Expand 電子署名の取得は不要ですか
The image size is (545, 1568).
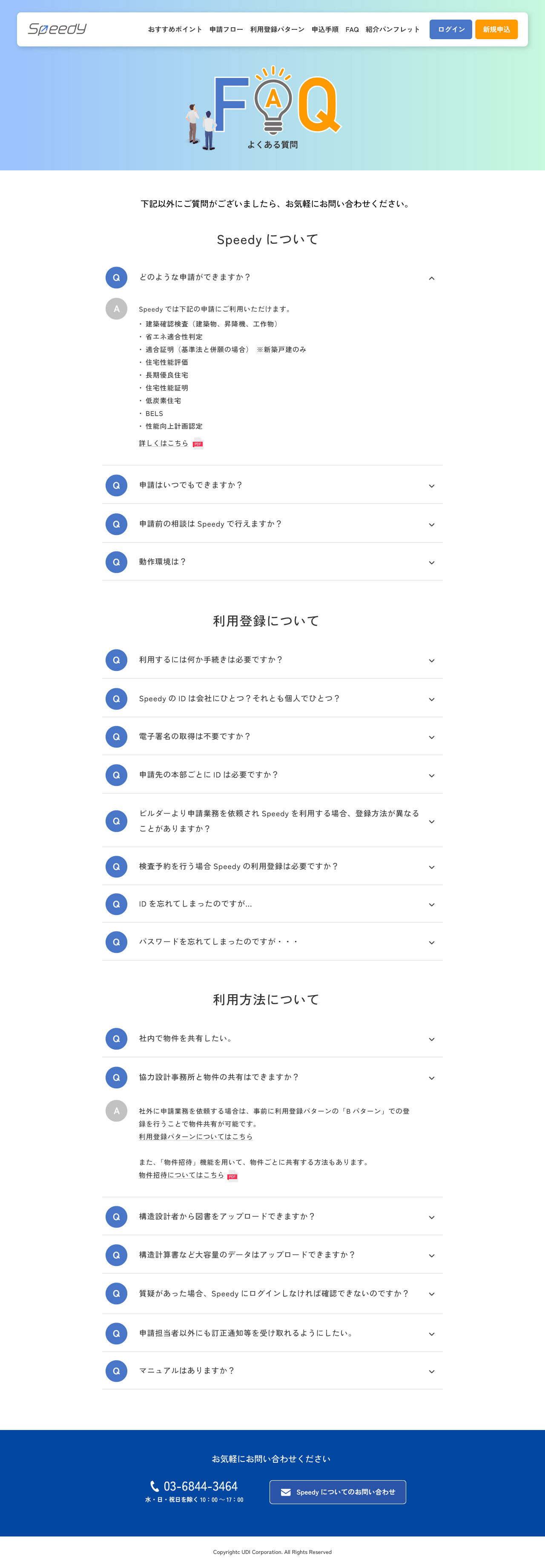pos(272,737)
